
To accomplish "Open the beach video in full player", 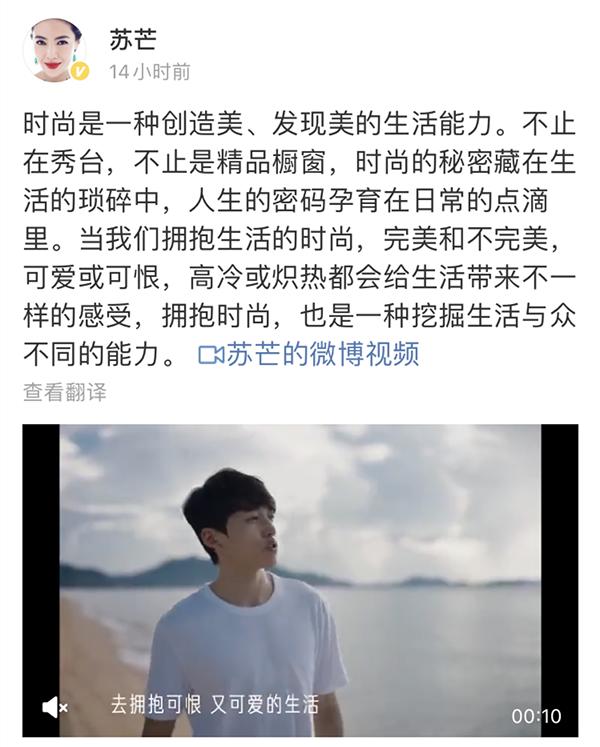I will tap(300, 570).
